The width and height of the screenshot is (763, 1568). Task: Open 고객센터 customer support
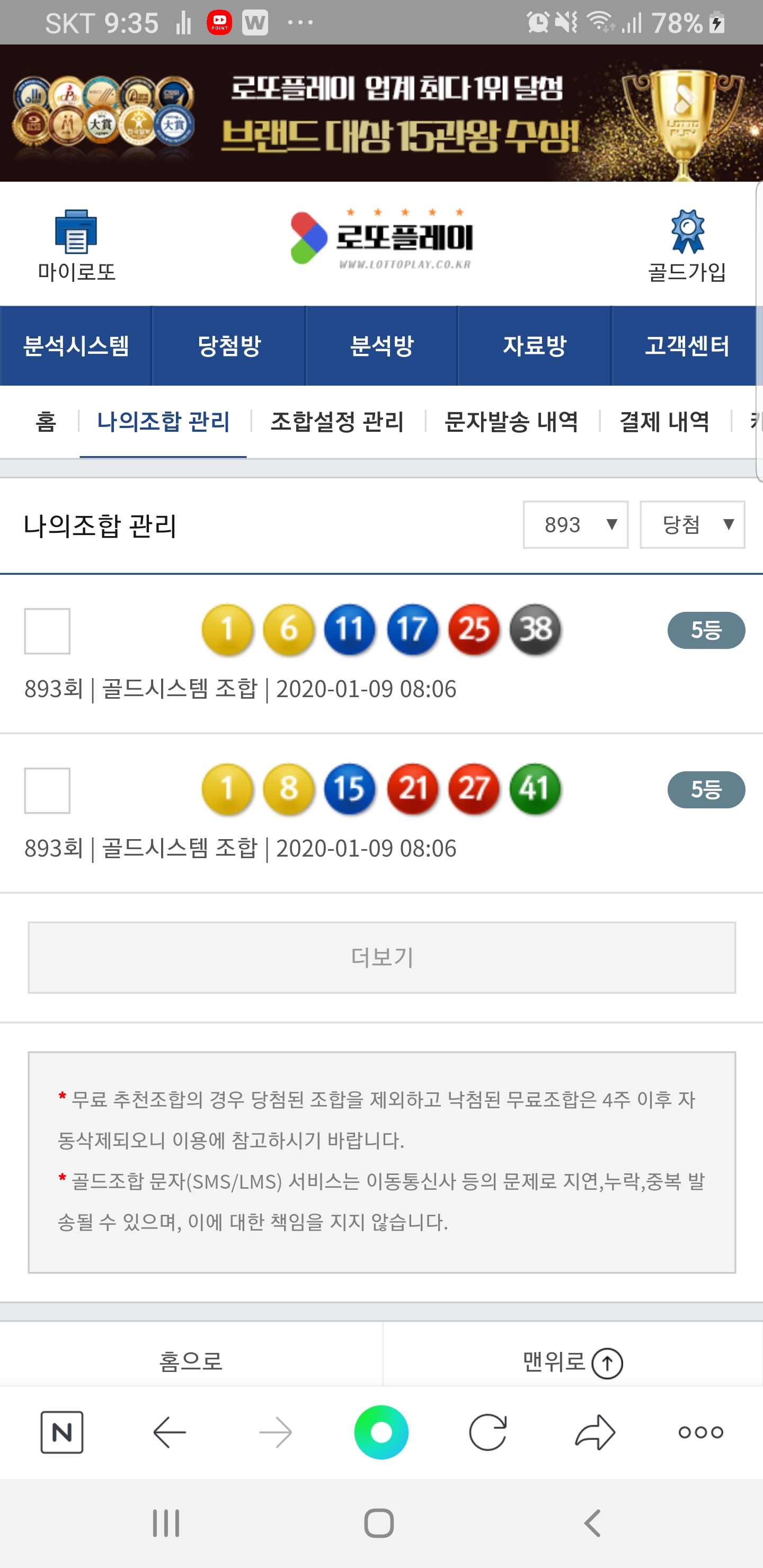686,346
